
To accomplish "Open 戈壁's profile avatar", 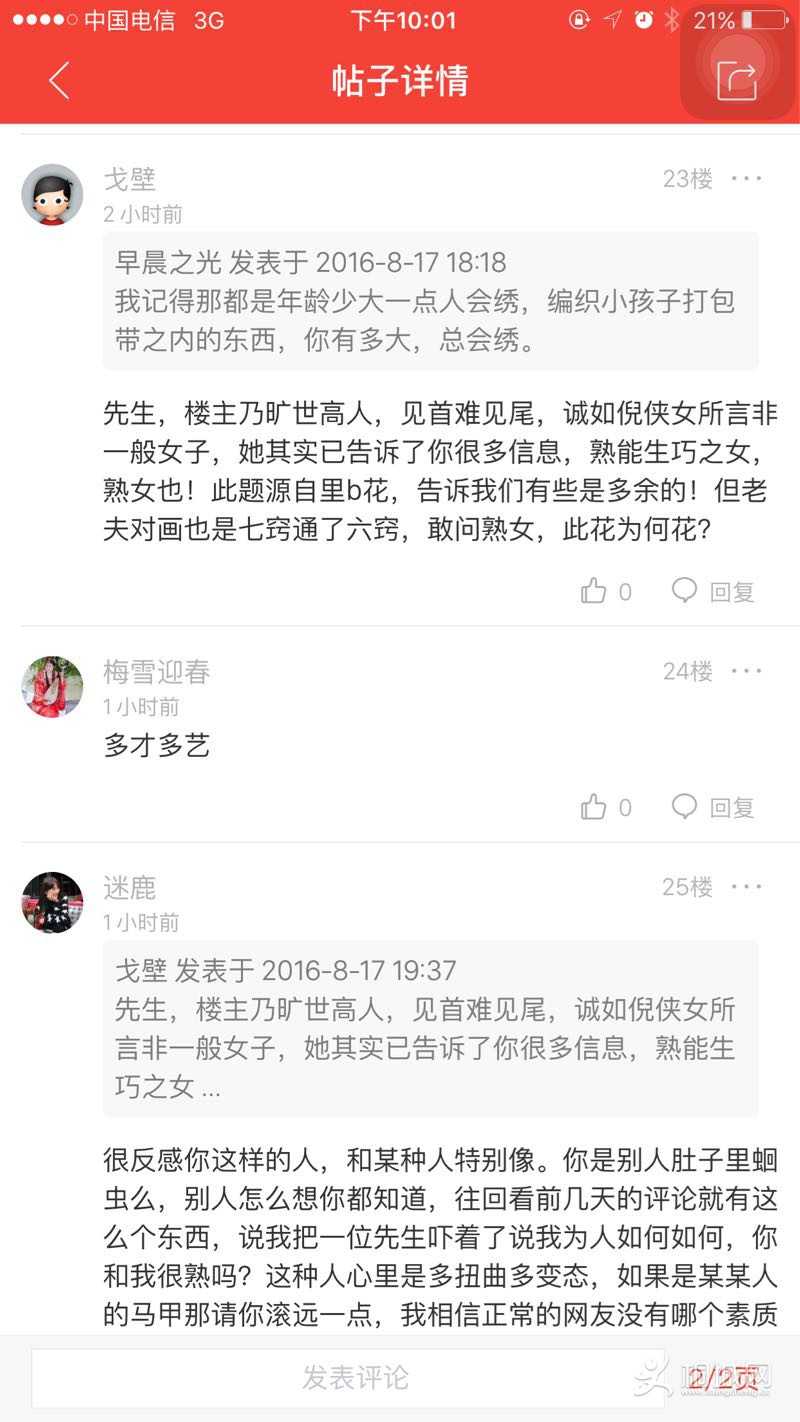I will click(52, 194).
